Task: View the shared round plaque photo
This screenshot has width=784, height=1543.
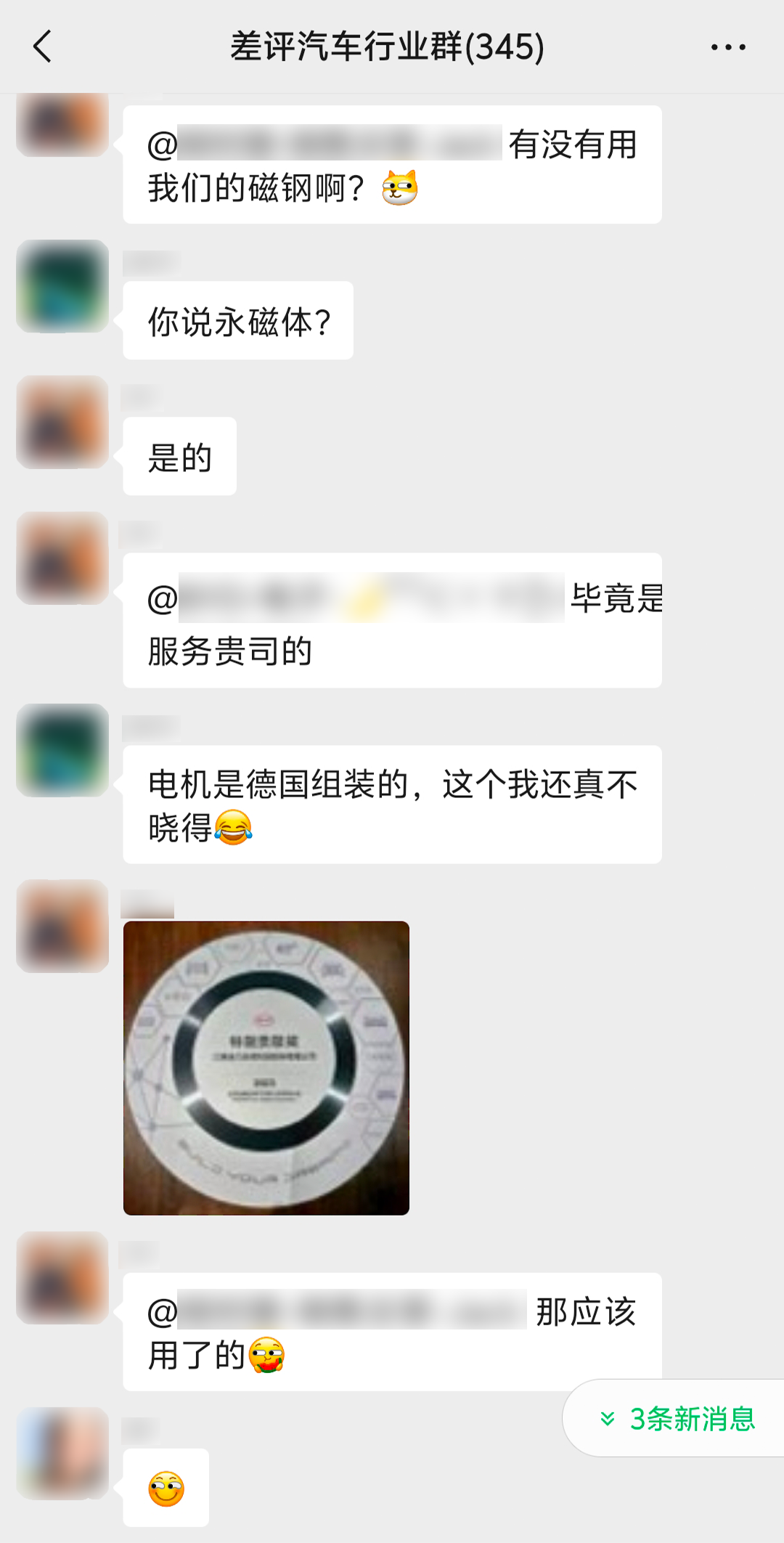Action: click(266, 1067)
